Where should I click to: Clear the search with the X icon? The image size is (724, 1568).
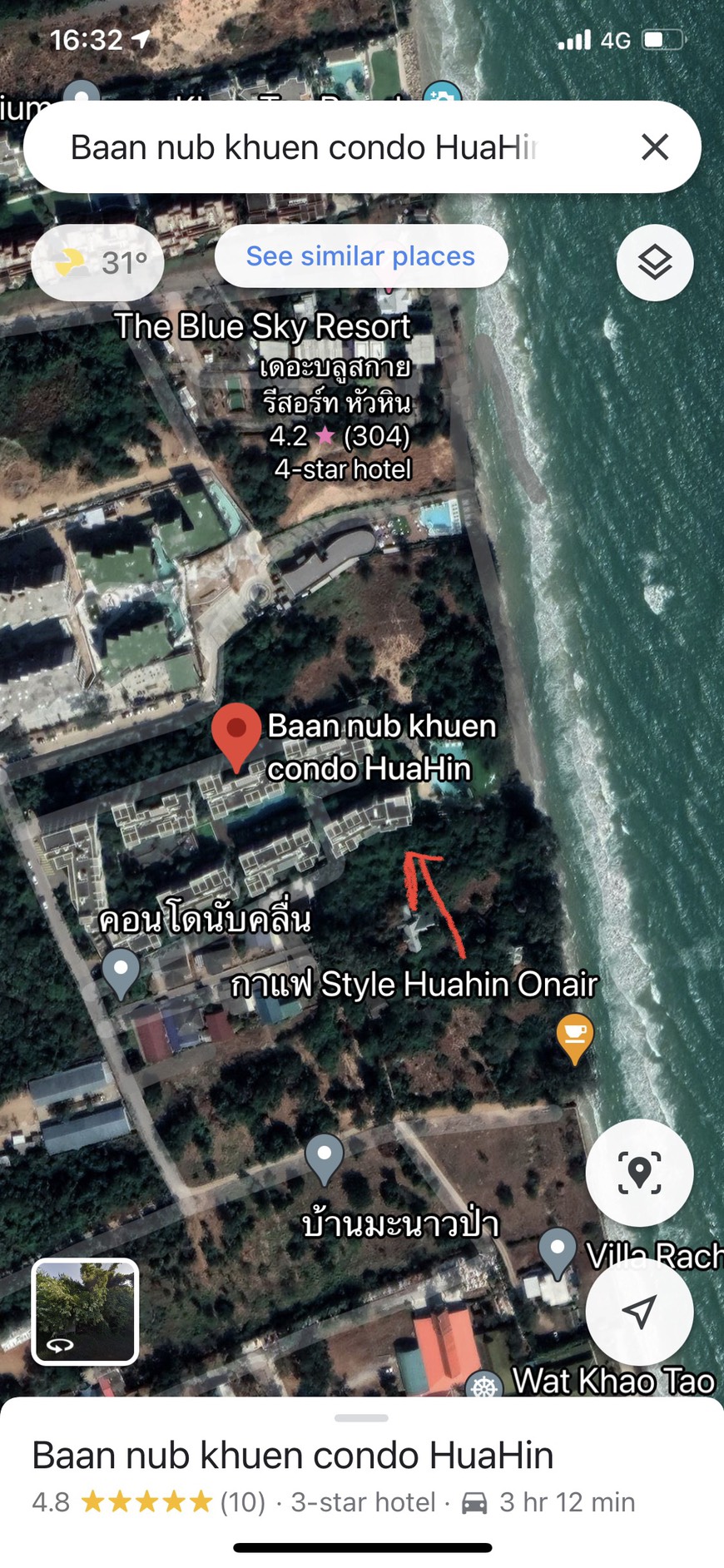click(655, 147)
